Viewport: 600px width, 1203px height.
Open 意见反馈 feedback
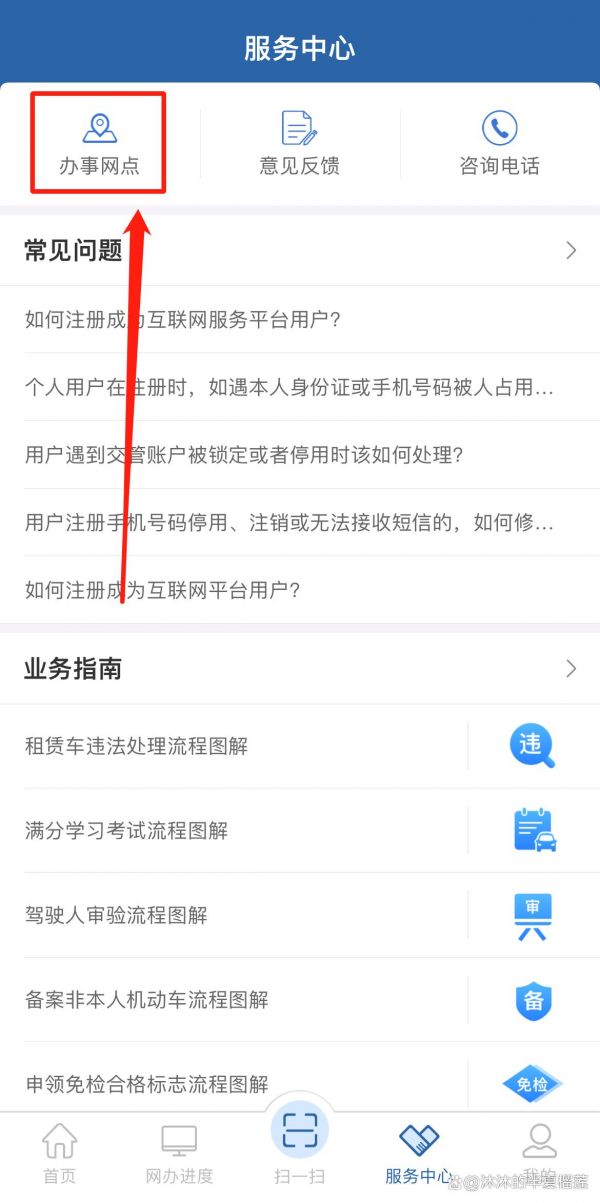coord(299,144)
